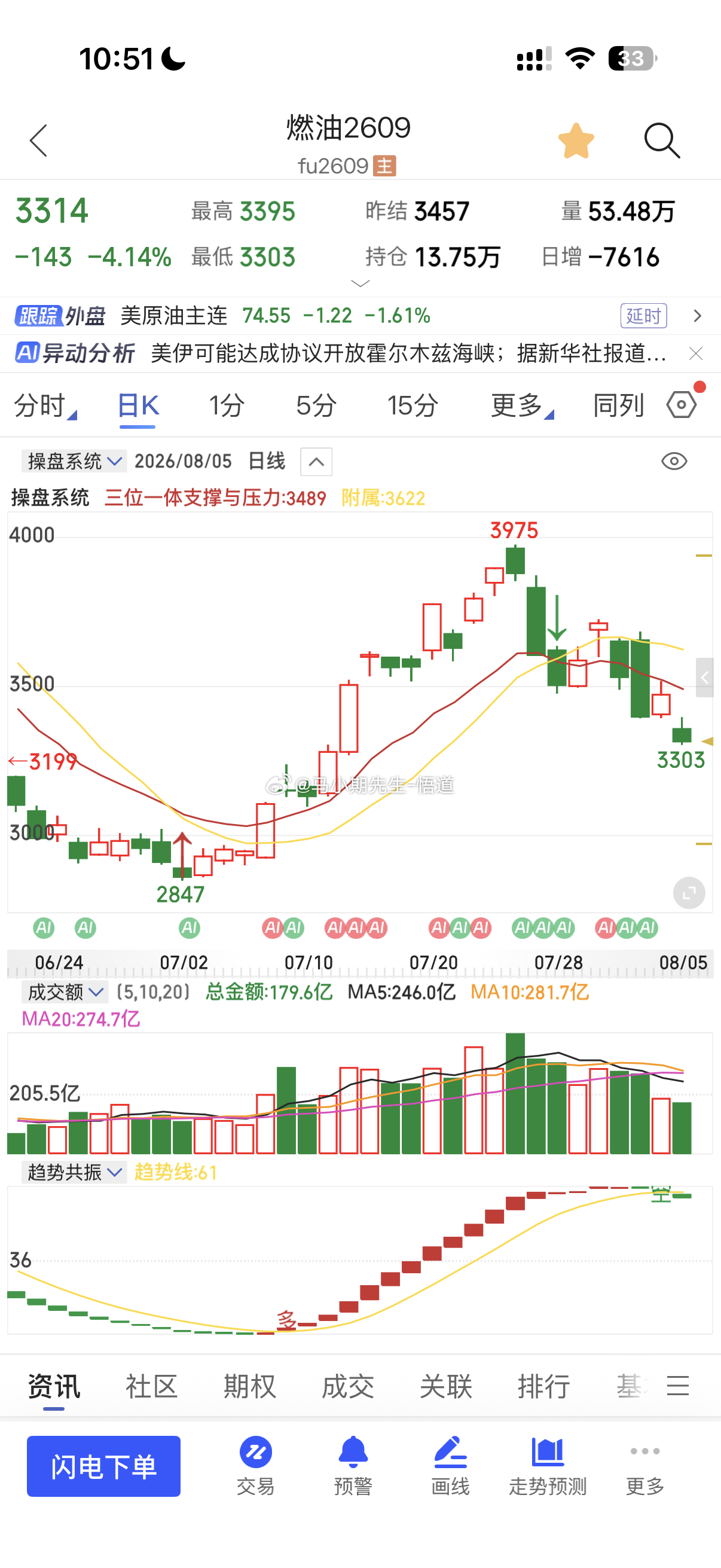The image size is (721, 1568).
Task: Expand the chart to full screen
Action: pyautogui.click(x=689, y=893)
